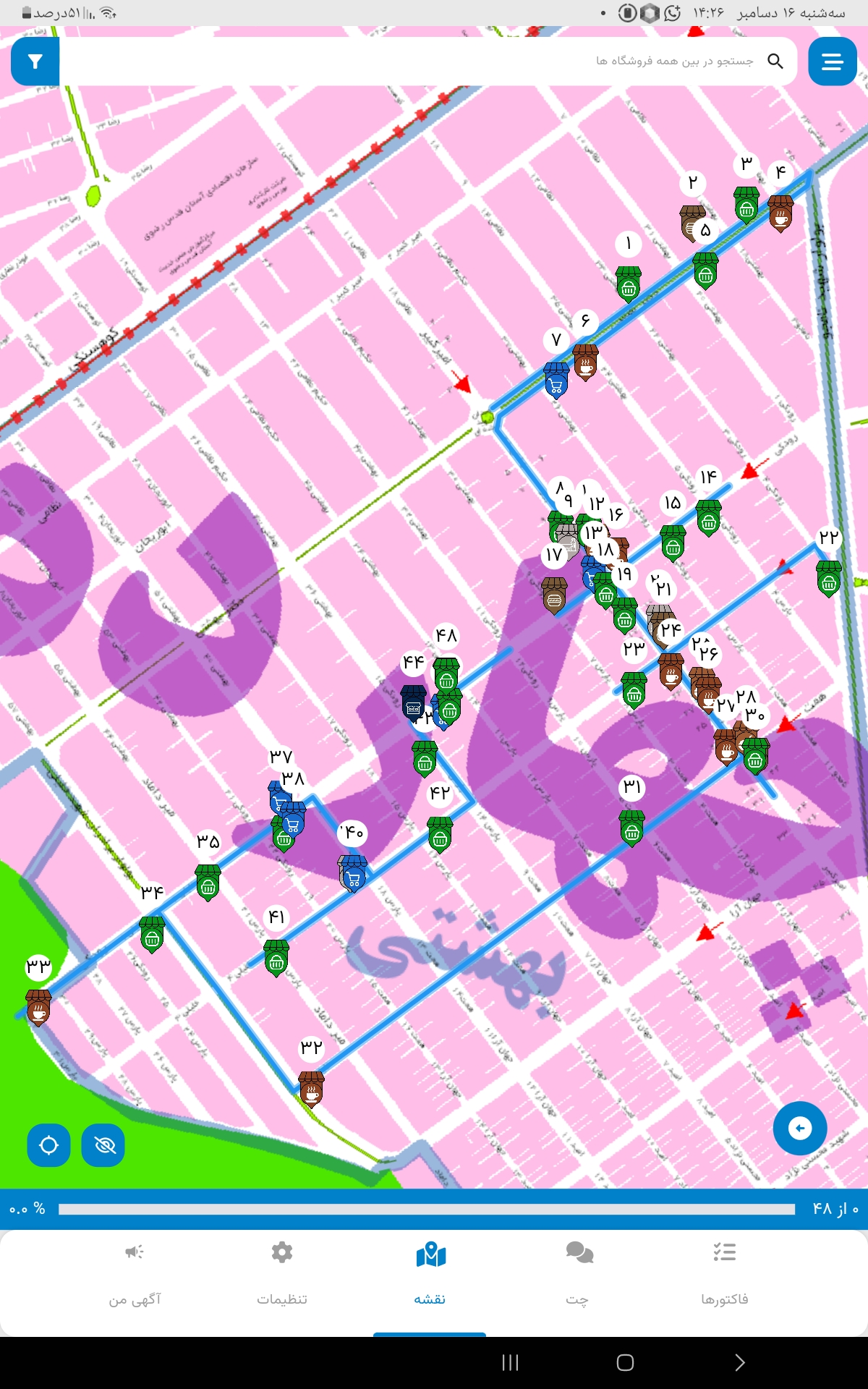Viewport: 868px width, 1389px height.
Task: Open the آگهی من tab
Action: click(x=135, y=1273)
